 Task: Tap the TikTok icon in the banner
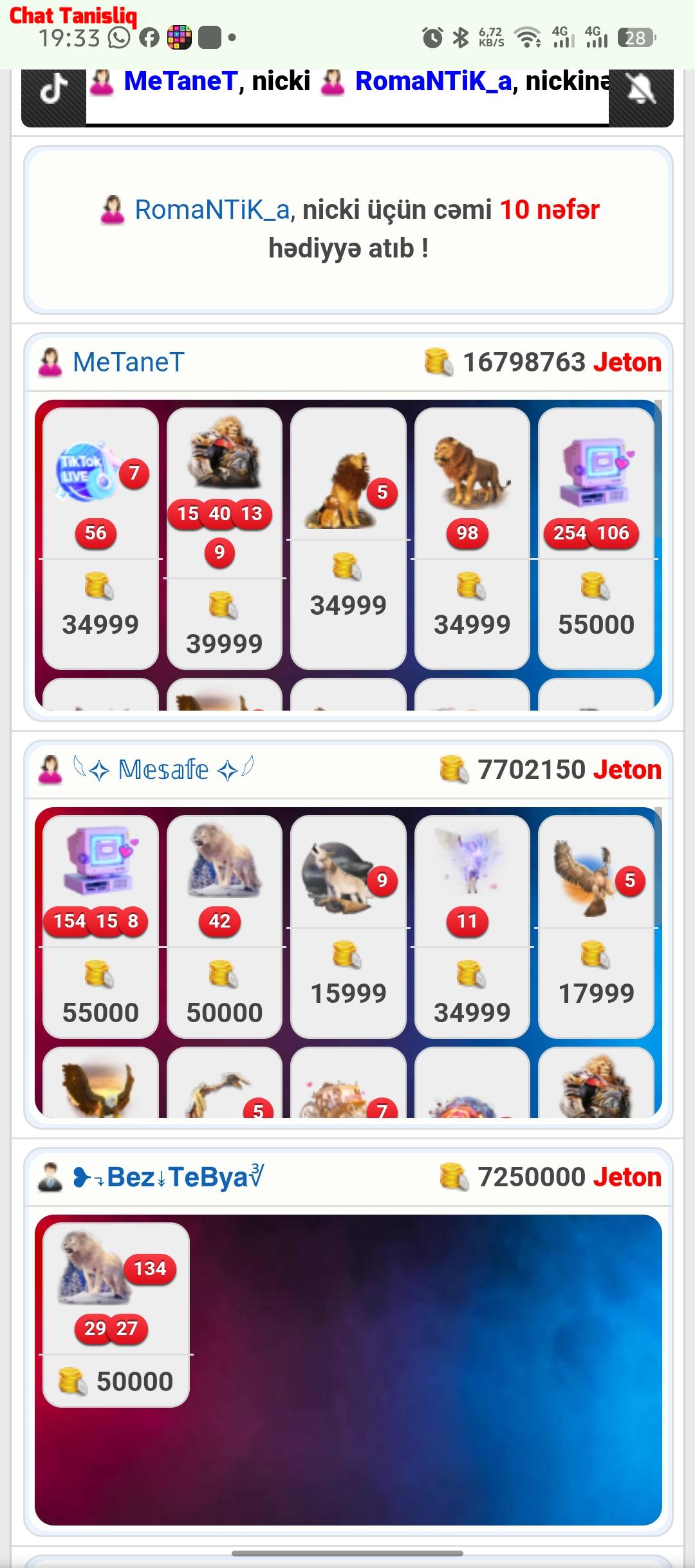54,90
